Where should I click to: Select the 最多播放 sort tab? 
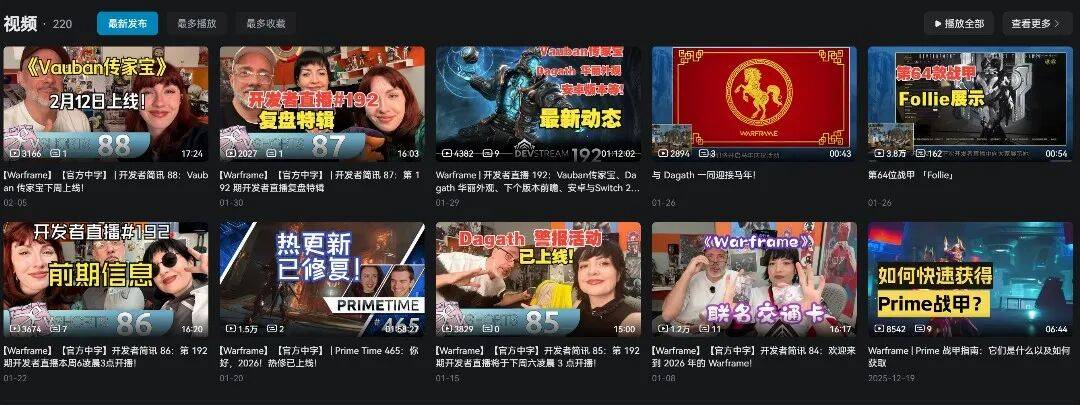tap(196, 23)
